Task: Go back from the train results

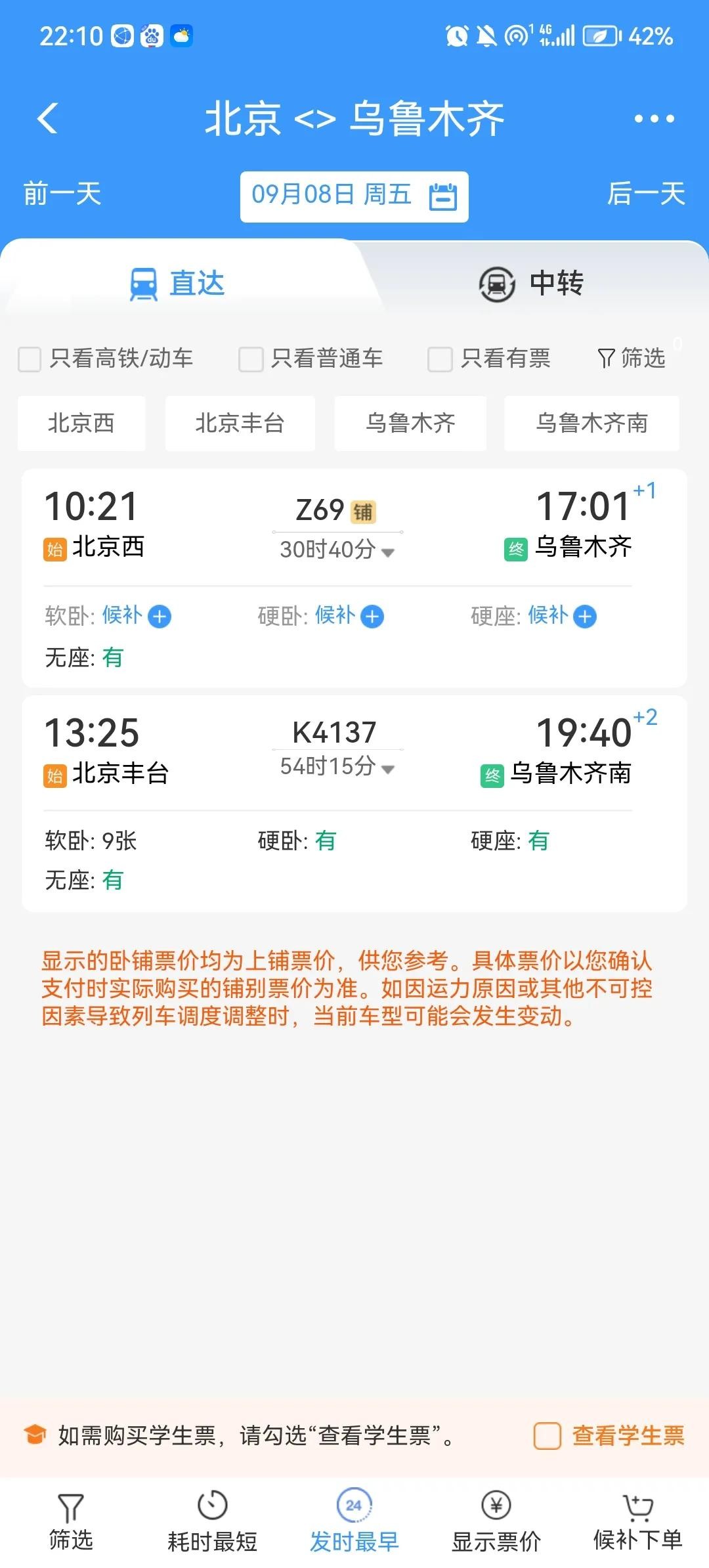Action: tap(48, 119)
